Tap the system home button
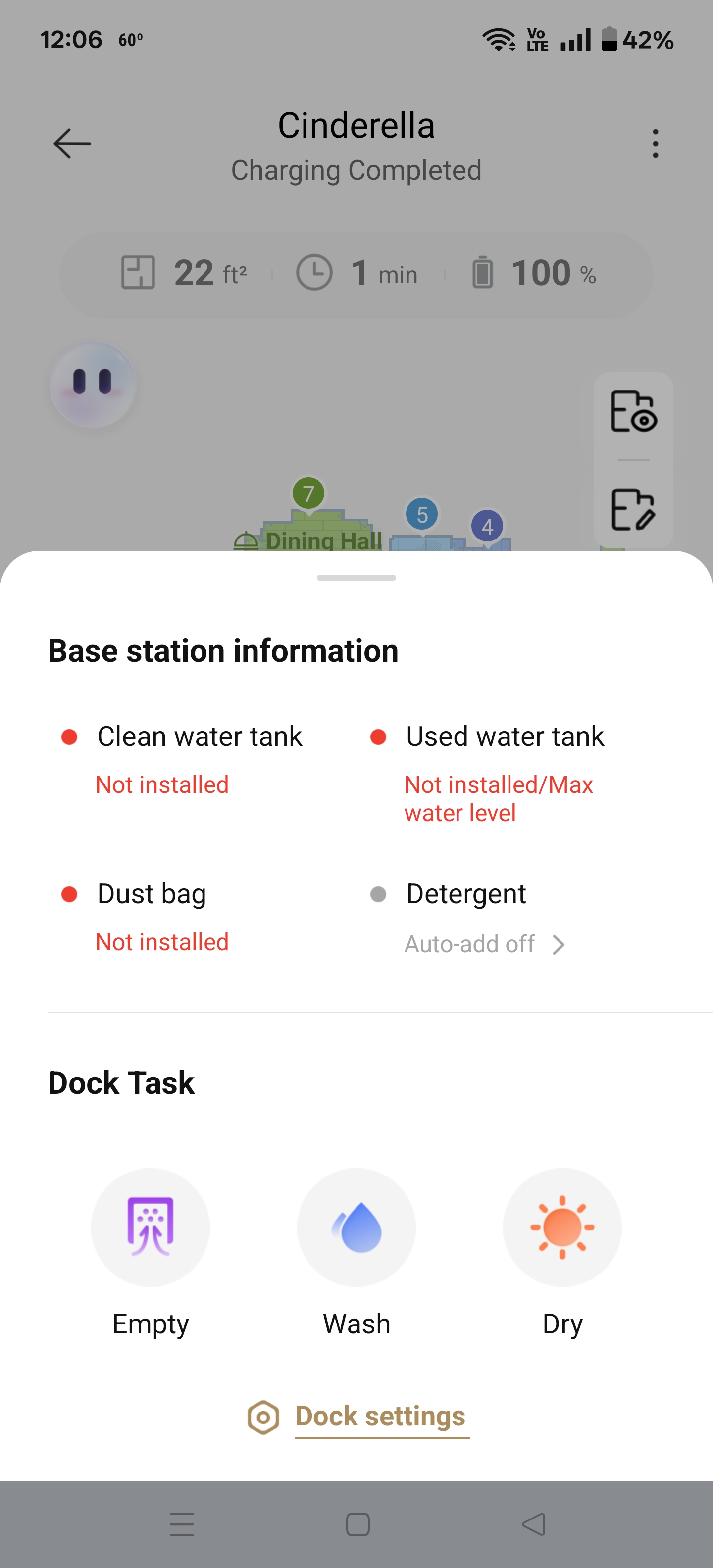 pyautogui.click(x=357, y=1524)
